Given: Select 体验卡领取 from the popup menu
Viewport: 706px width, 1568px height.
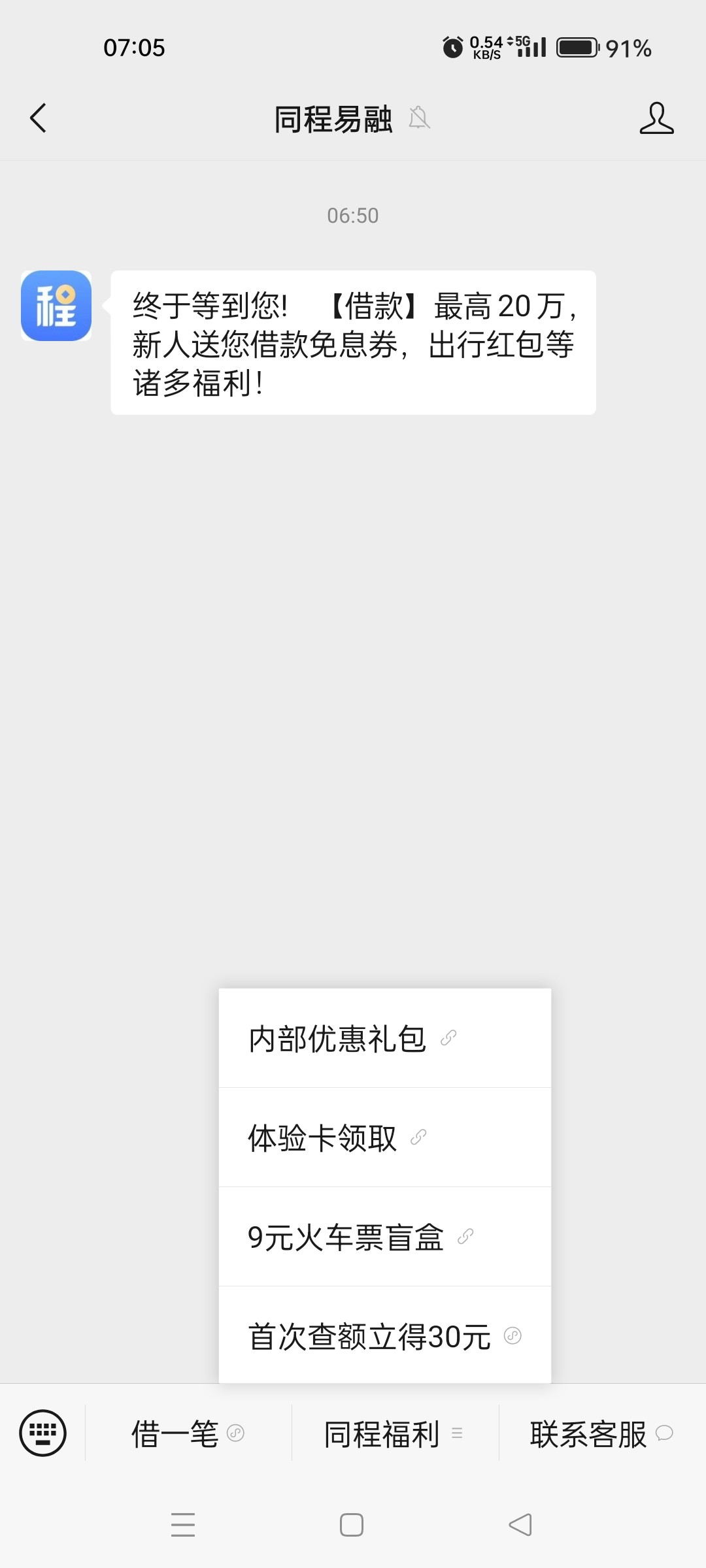Looking at the screenshot, I should (x=385, y=1137).
